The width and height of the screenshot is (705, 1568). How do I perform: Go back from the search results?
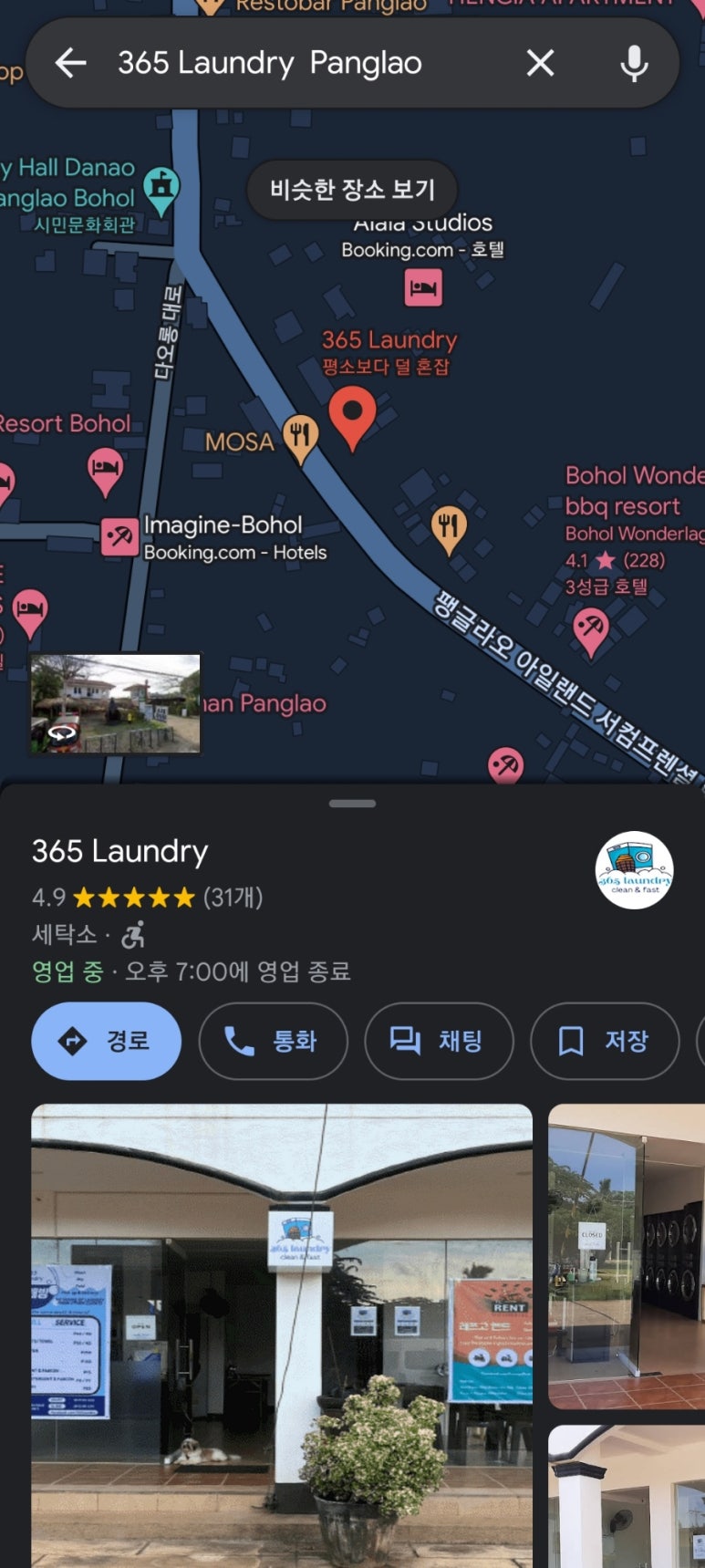pyautogui.click(x=71, y=63)
